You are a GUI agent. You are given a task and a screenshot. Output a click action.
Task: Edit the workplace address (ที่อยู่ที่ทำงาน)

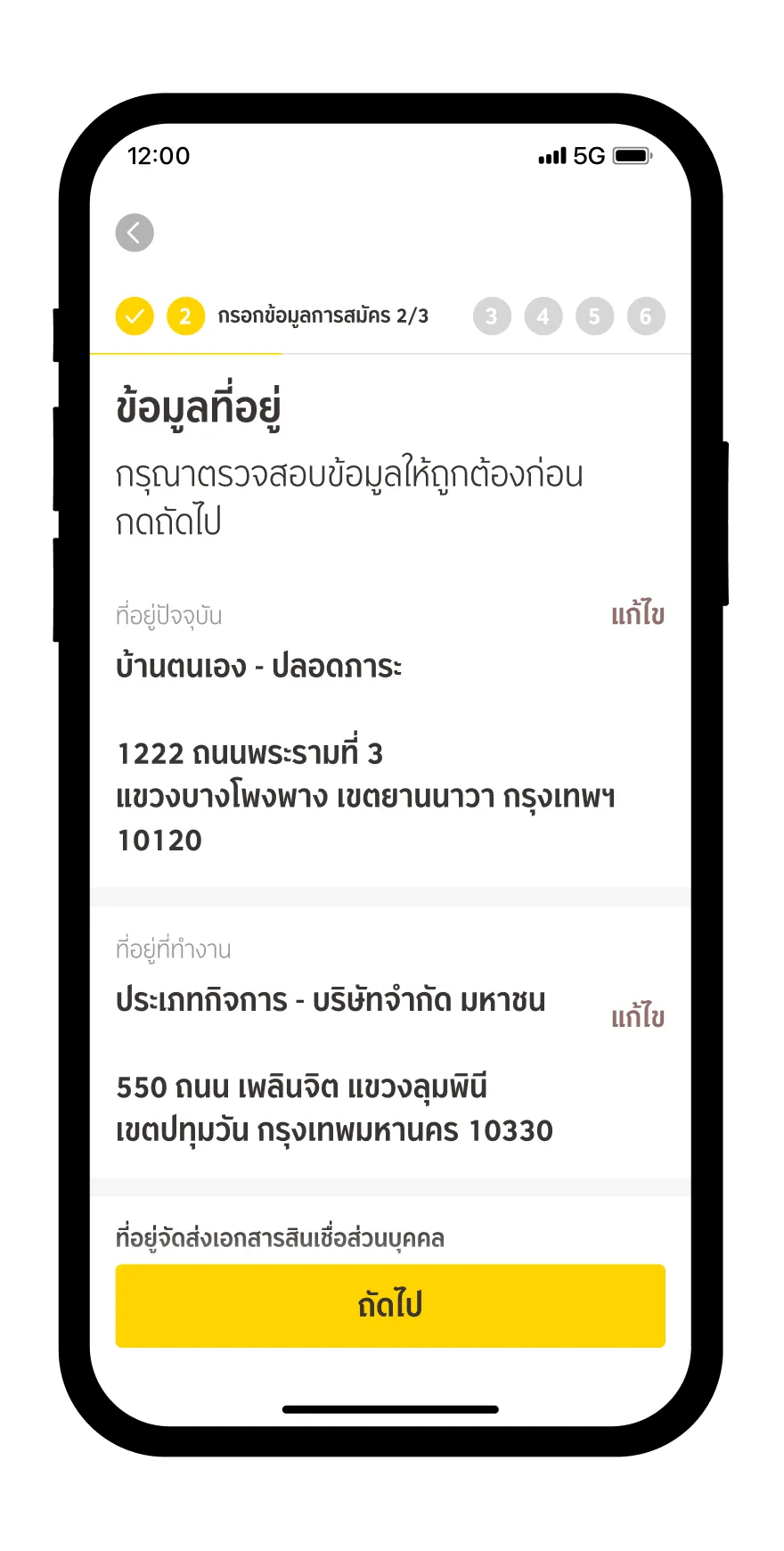(x=638, y=1017)
